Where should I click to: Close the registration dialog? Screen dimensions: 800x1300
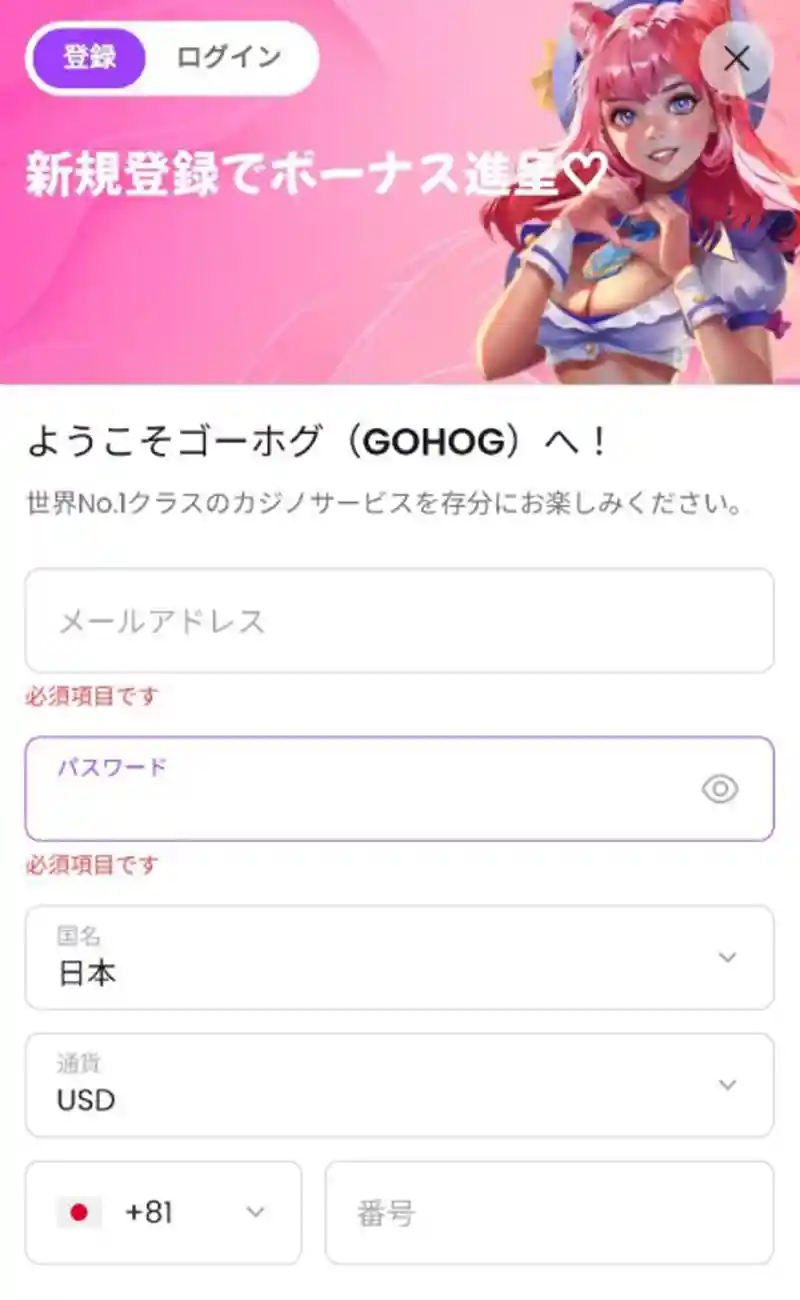736,59
